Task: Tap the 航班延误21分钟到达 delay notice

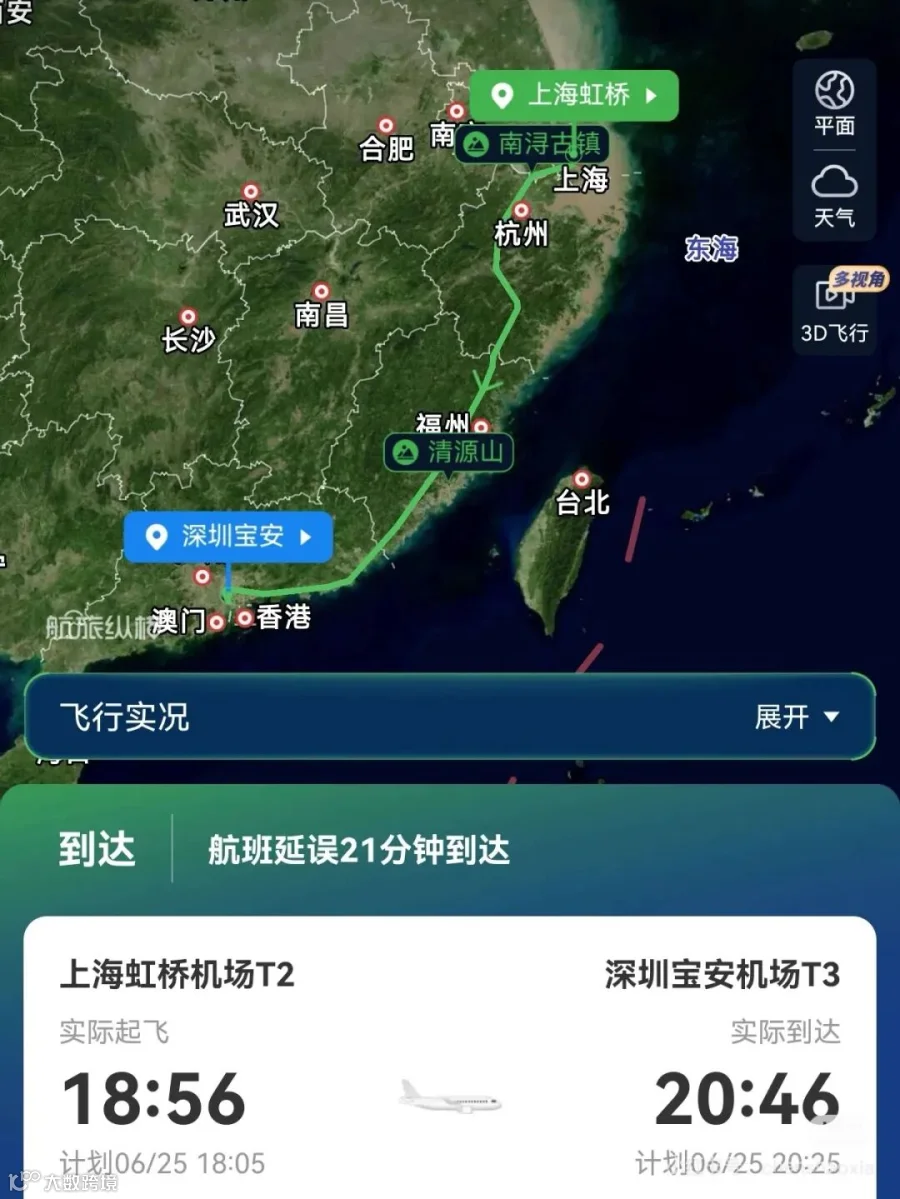Action: pyautogui.click(x=355, y=851)
